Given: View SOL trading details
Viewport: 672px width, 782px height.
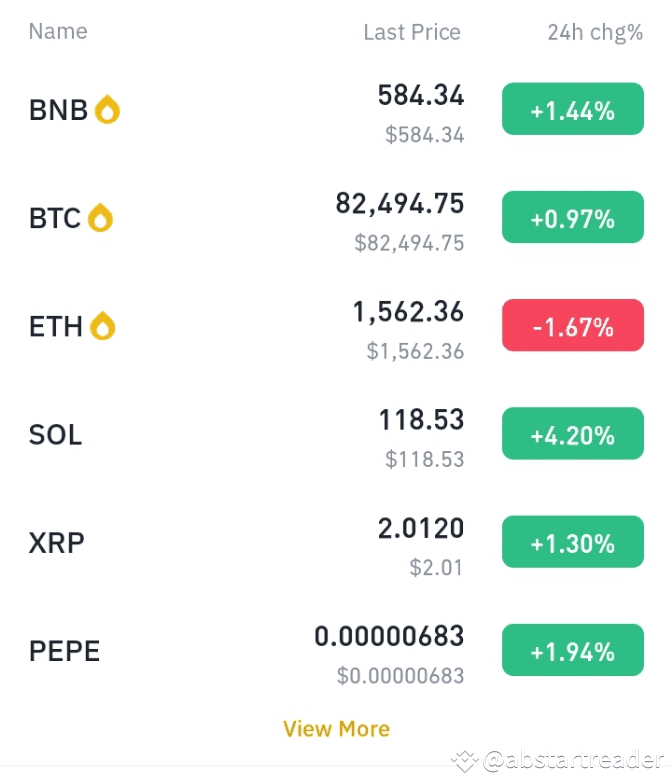Looking at the screenshot, I should [56, 435].
